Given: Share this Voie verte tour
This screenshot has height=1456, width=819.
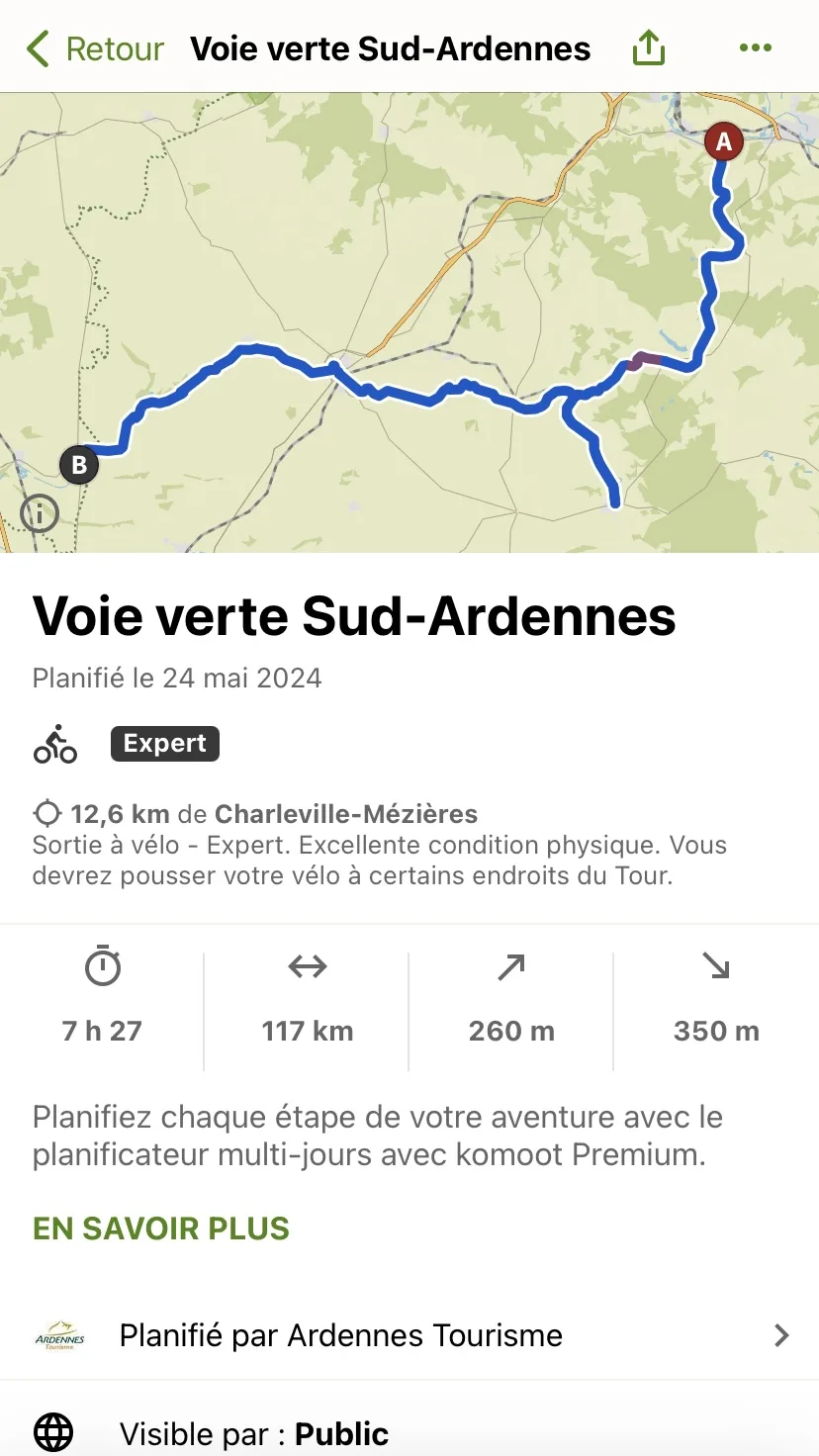Looking at the screenshot, I should (649, 47).
